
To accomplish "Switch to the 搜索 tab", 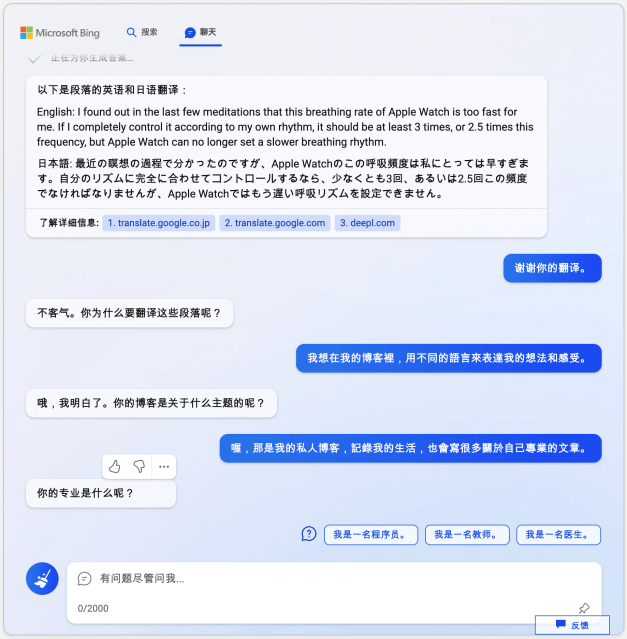I will click(x=142, y=32).
